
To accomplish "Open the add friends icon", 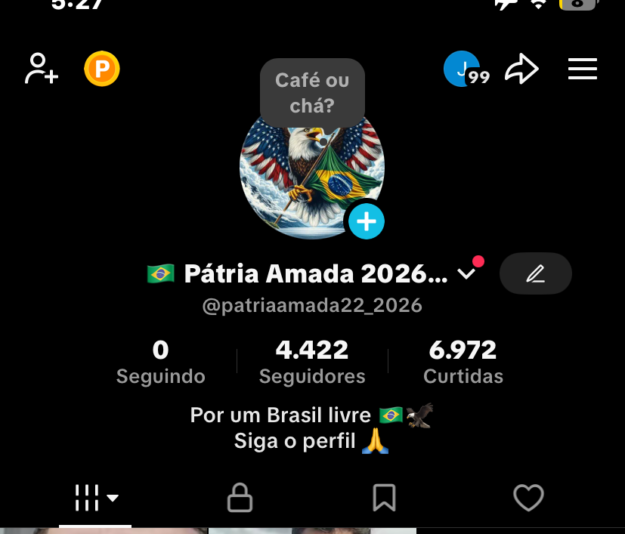I will tap(41, 69).
